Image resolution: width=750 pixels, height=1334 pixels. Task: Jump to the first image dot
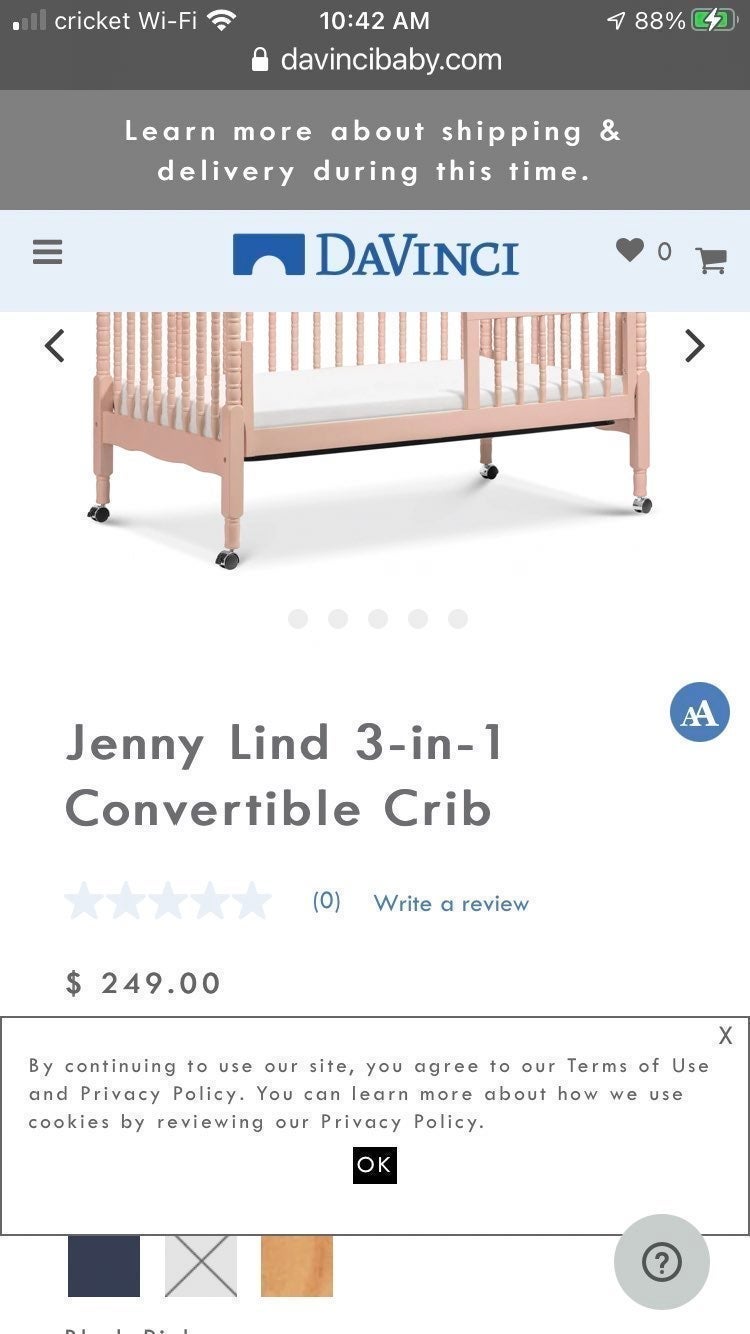point(298,619)
